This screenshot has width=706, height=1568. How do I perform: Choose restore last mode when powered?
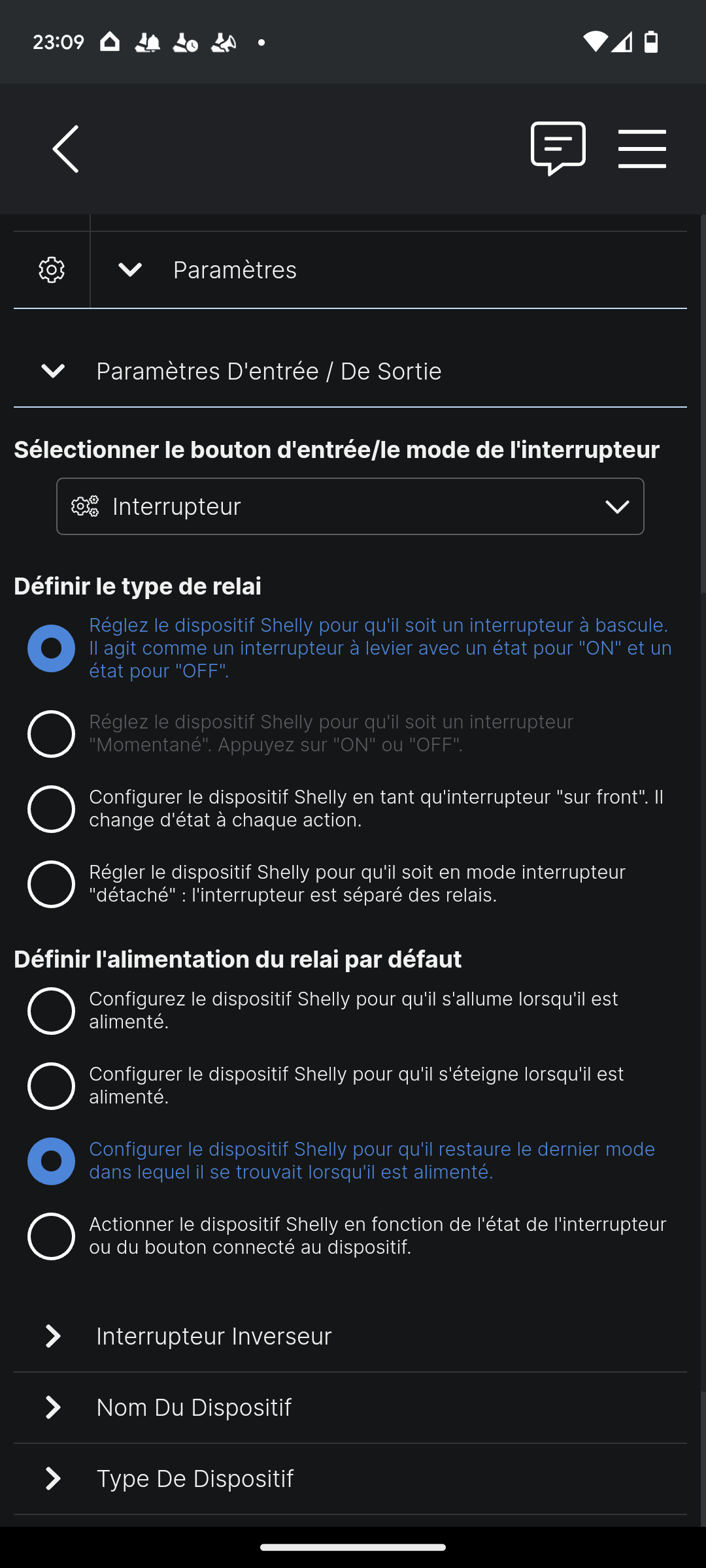(51, 1161)
